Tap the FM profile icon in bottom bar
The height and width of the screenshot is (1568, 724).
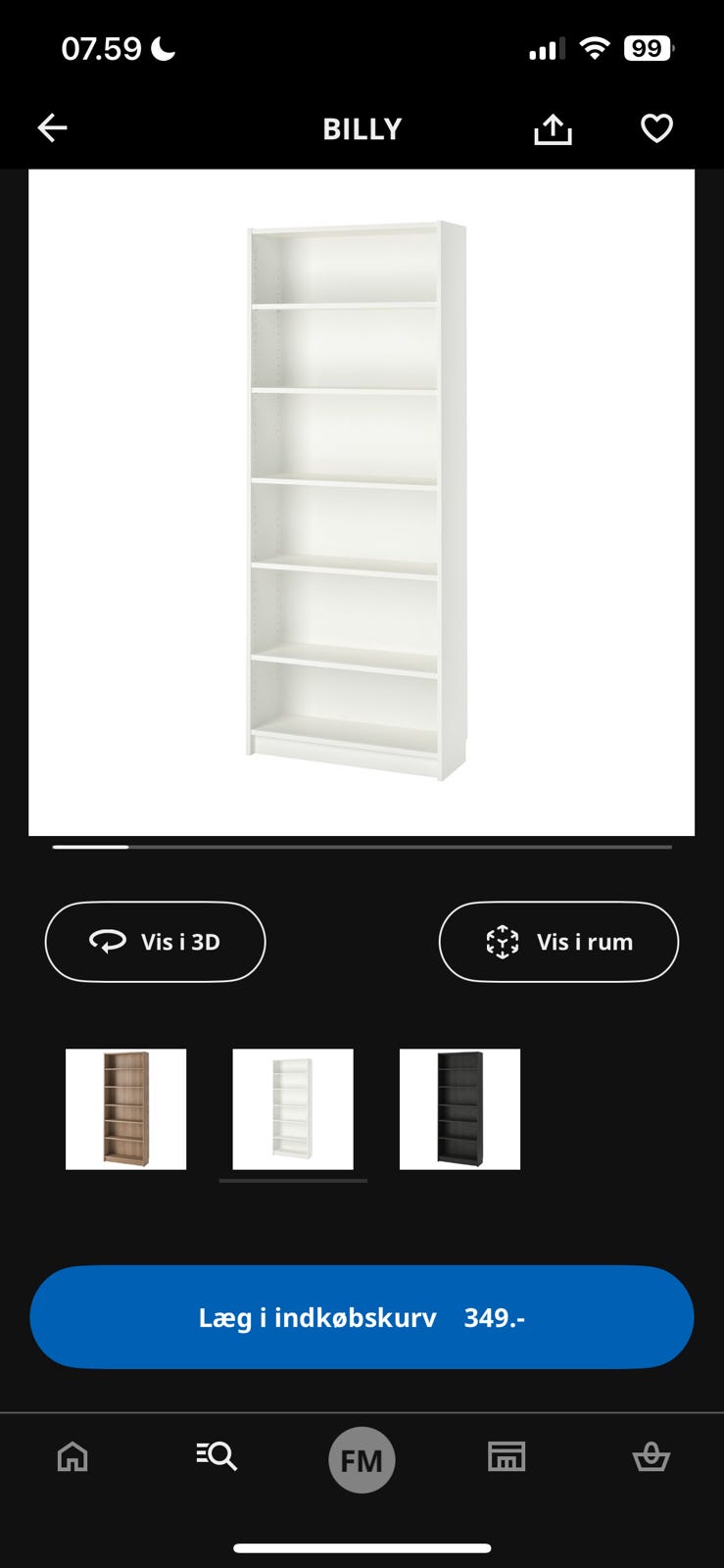point(362,1458)
